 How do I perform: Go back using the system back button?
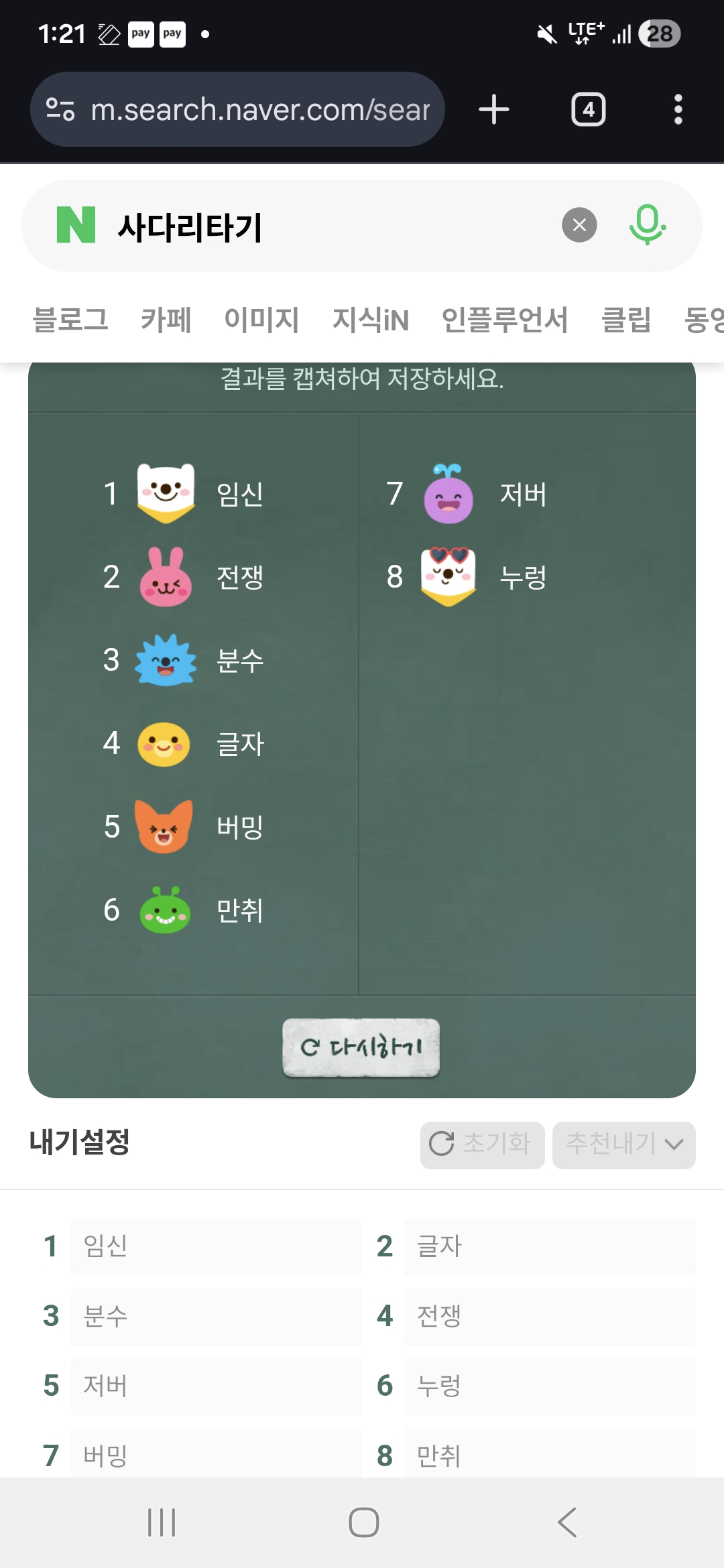567,1522
